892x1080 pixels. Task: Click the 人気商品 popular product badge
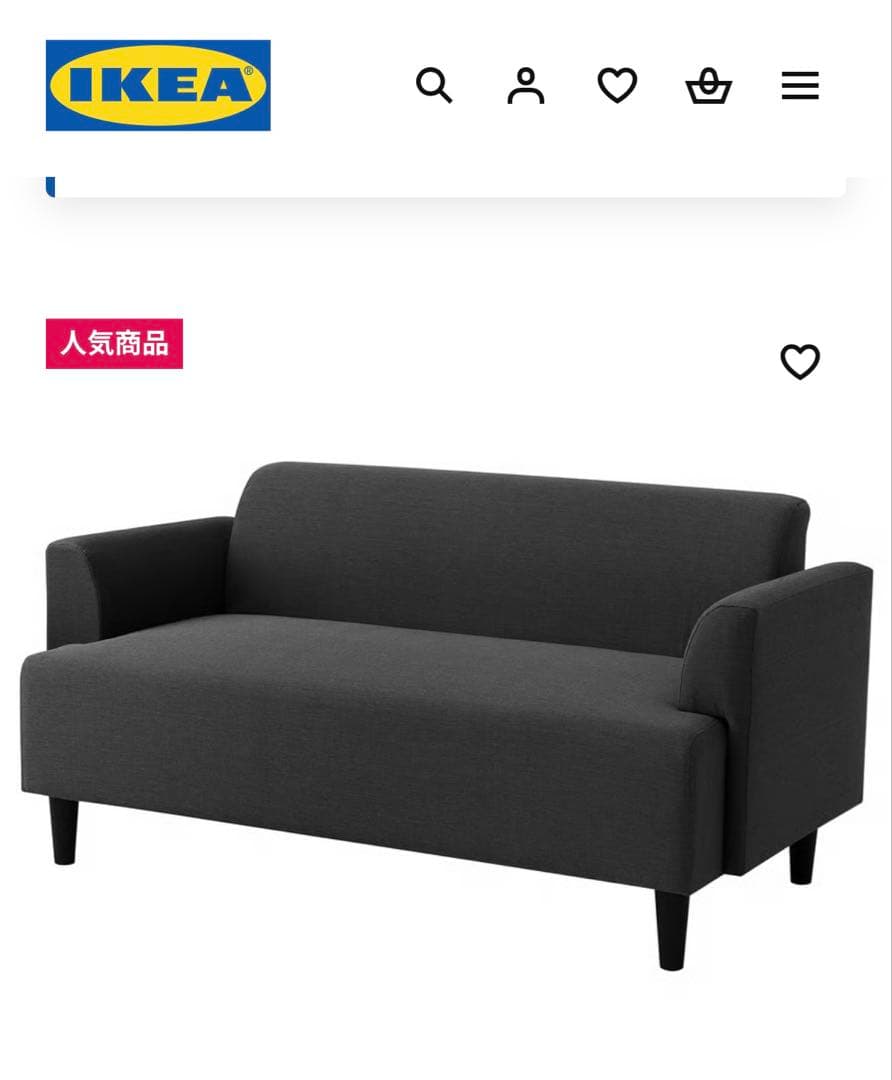[114, 344]
